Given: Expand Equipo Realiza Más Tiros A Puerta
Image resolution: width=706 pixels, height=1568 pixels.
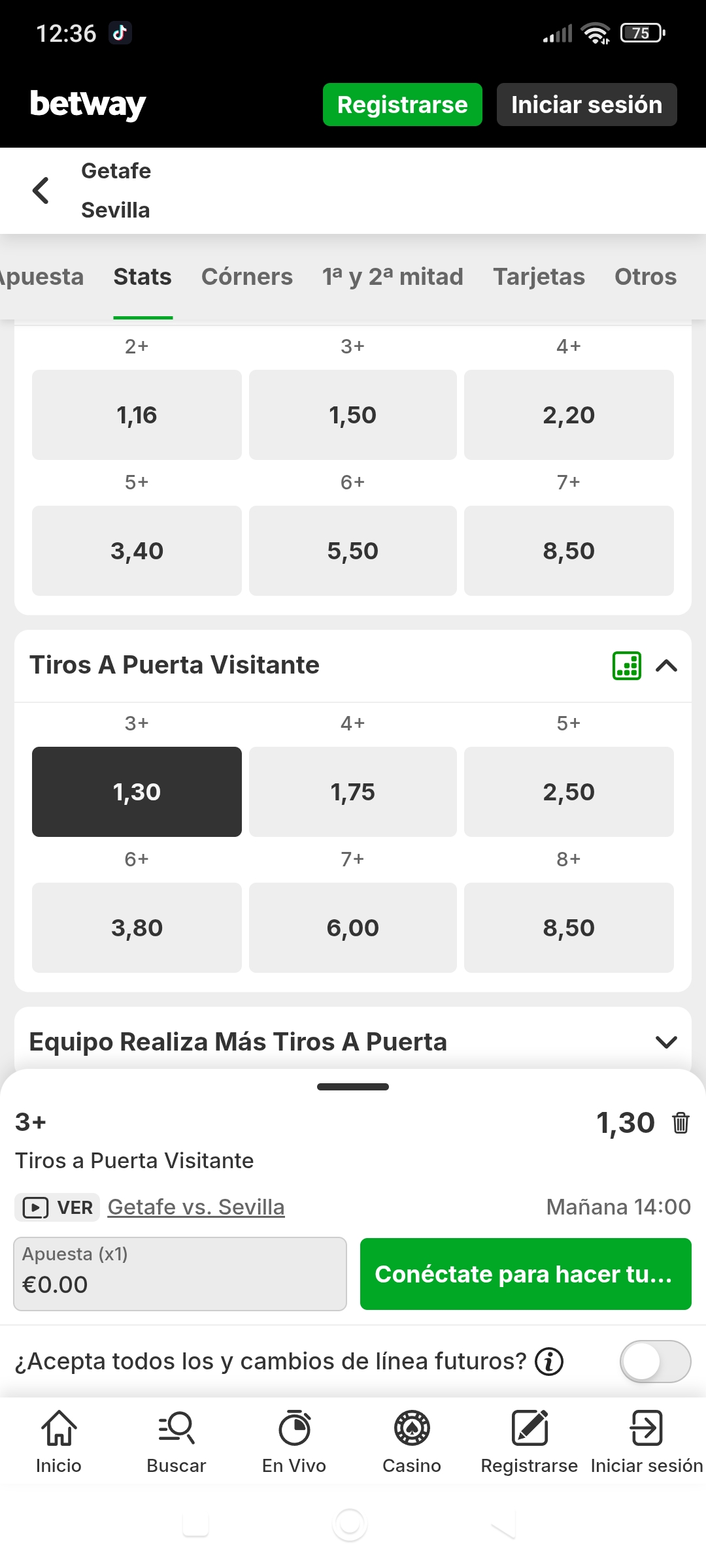Looking at the screenshot, I should click(666, 1042).
